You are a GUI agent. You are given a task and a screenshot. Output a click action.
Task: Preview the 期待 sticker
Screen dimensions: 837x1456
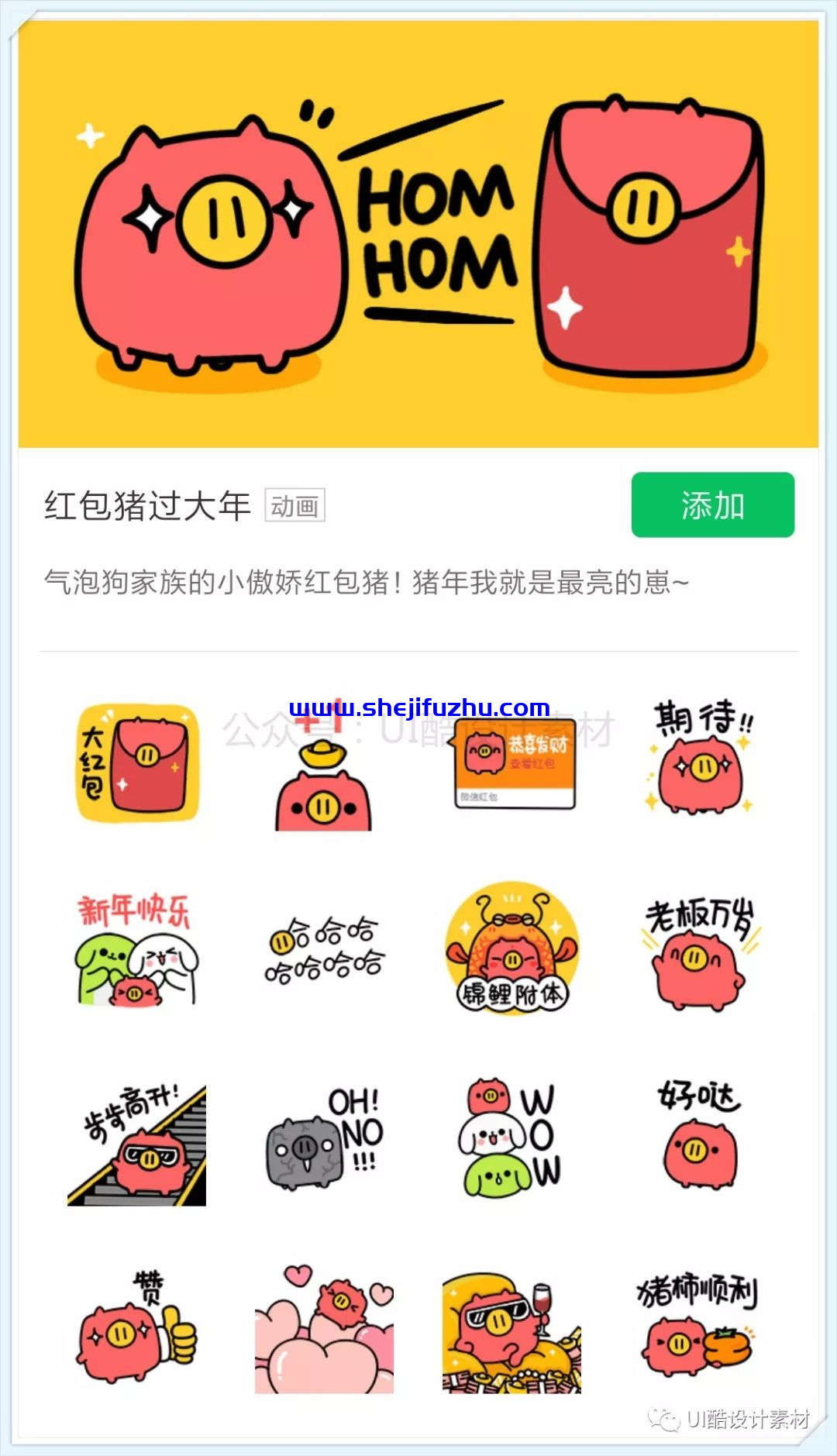coord(699,757)
